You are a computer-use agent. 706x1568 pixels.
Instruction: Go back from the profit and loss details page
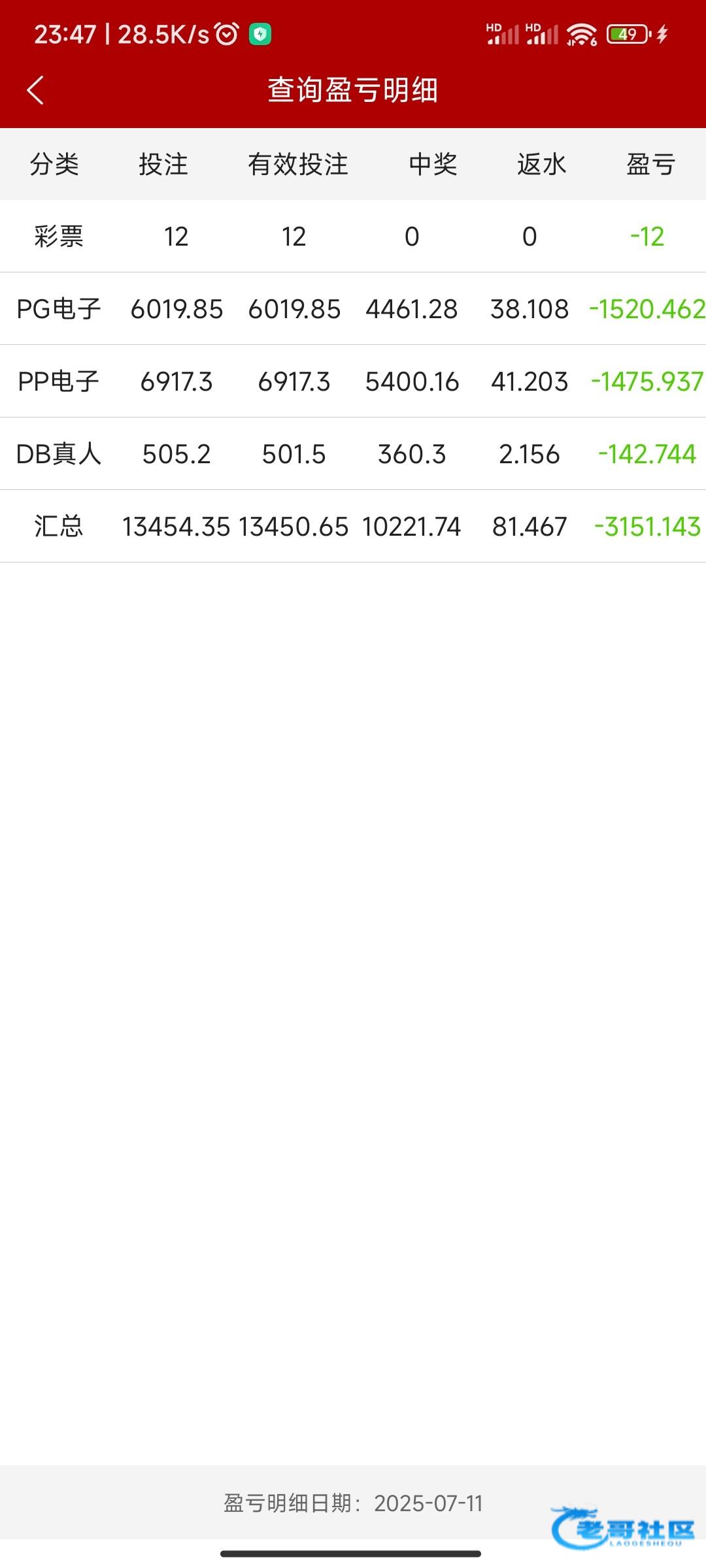35,90
